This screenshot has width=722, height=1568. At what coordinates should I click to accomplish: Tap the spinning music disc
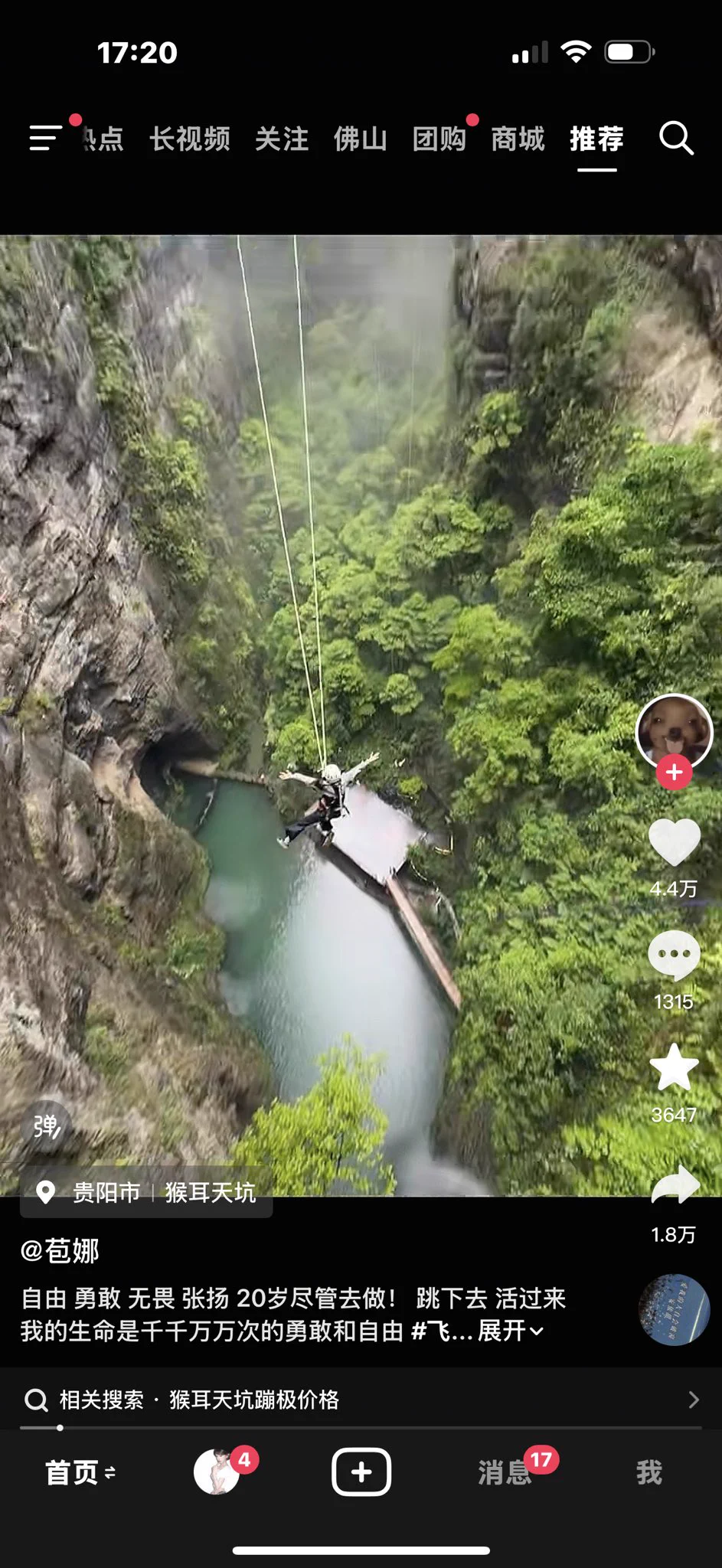(x=674, y=1310)
